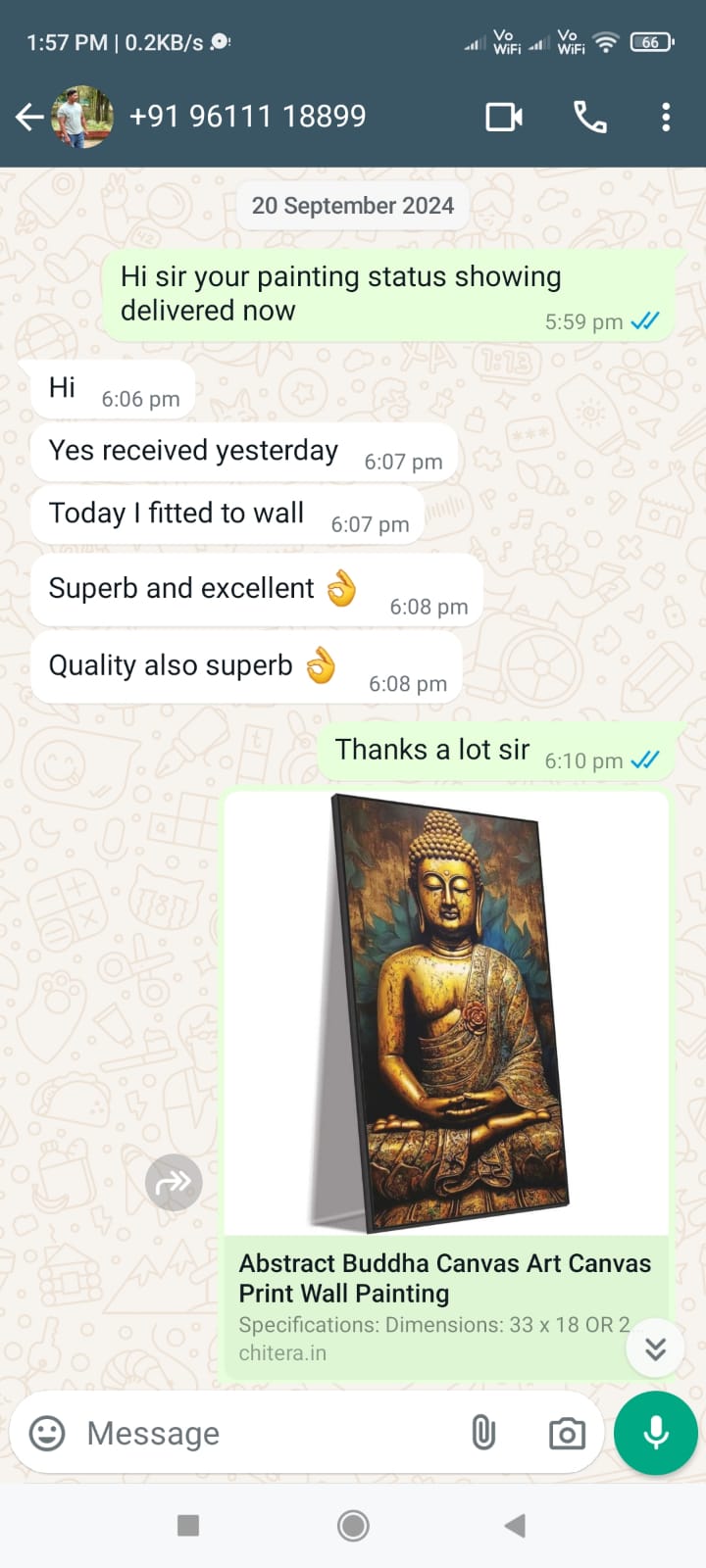Open the recent apps view
Image resolution: width=706 pixels, height=1568 pixels.
pos(188,1525)
